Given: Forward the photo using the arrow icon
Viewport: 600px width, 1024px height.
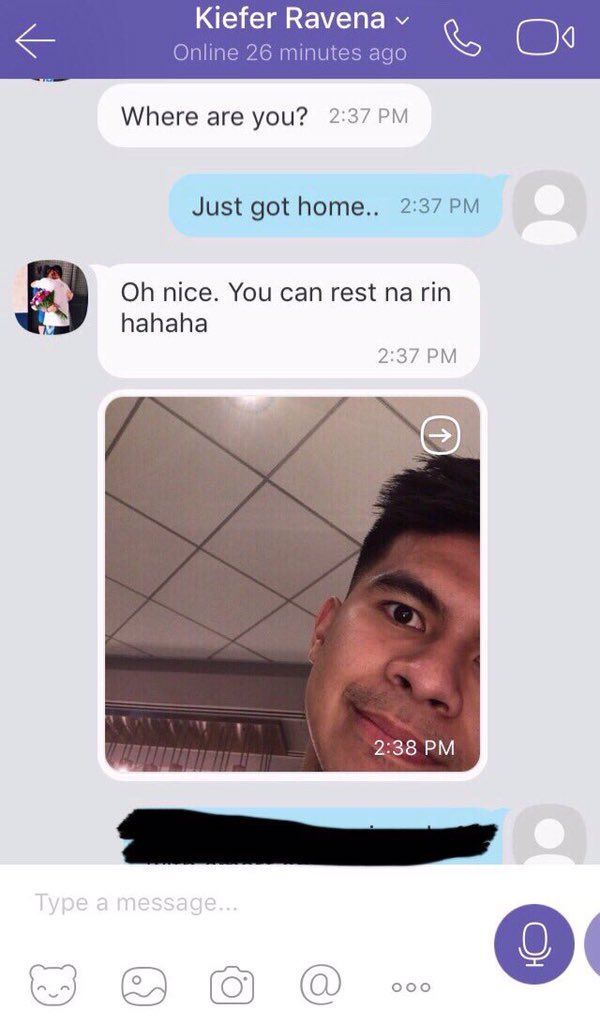Looking at the screenshot, I should tap(440, 435).
